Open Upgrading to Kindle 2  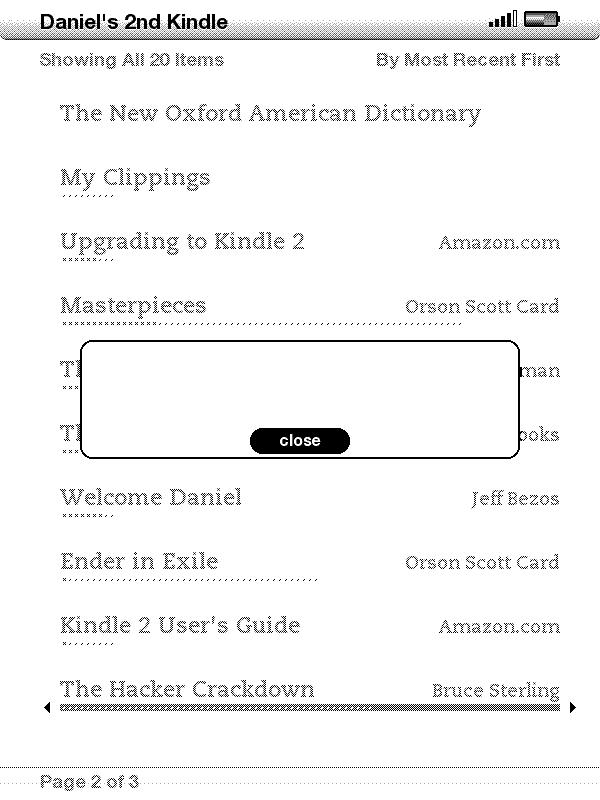pos(182,242)
